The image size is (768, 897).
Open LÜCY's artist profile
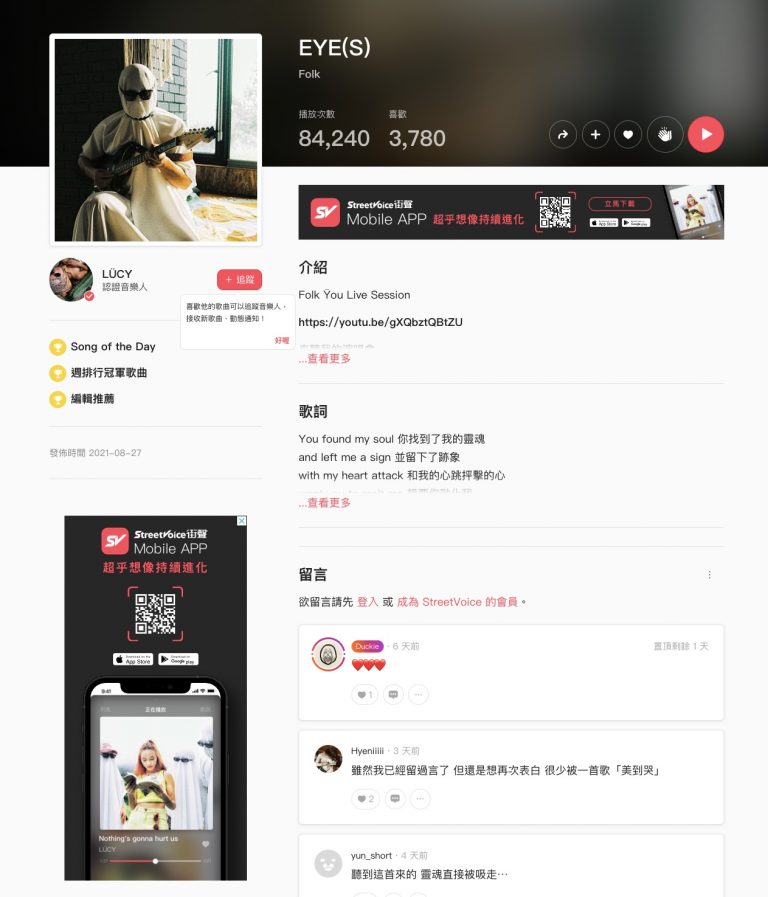pos(117,274)
